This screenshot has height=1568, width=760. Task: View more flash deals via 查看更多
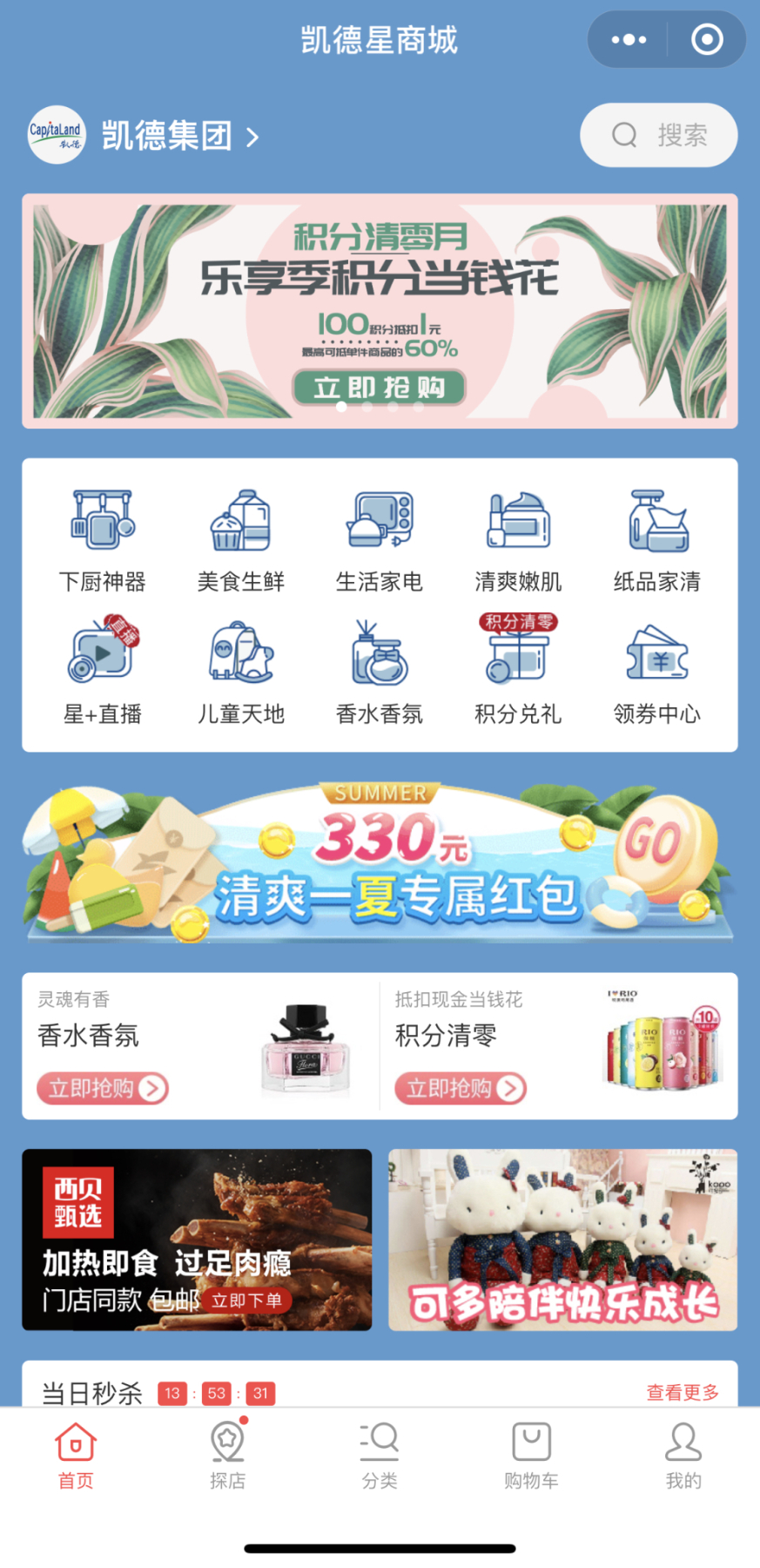click(x=683, y=1392)
